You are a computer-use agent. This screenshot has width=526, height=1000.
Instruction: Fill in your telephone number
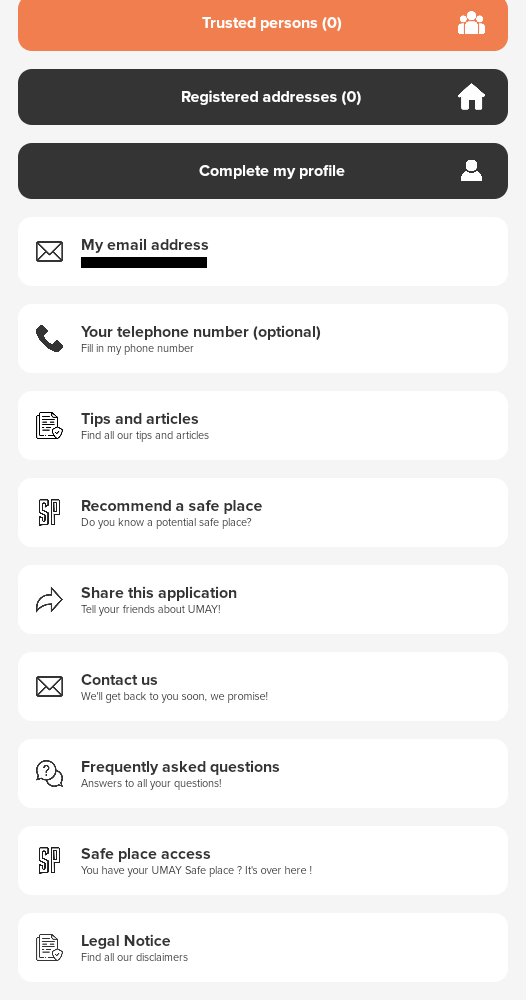point(263,339)
